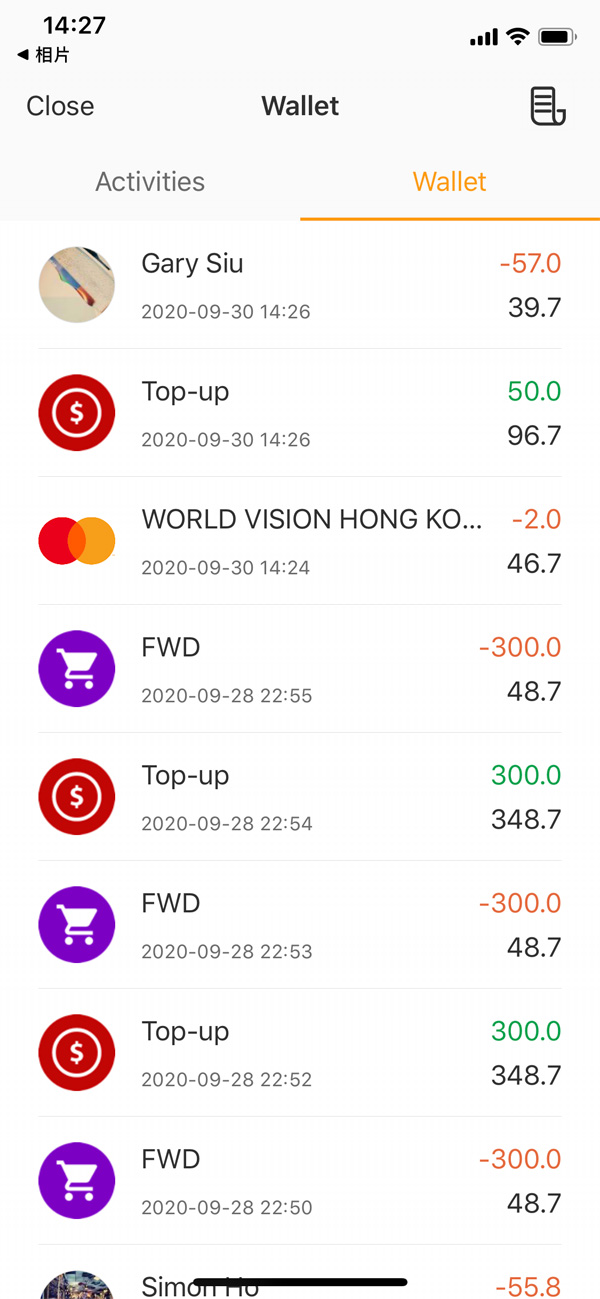View the 50.0 Top-up transaction
Image resolution: width=600 pixels, height=1299 pixels.
(x=300, y=413)
